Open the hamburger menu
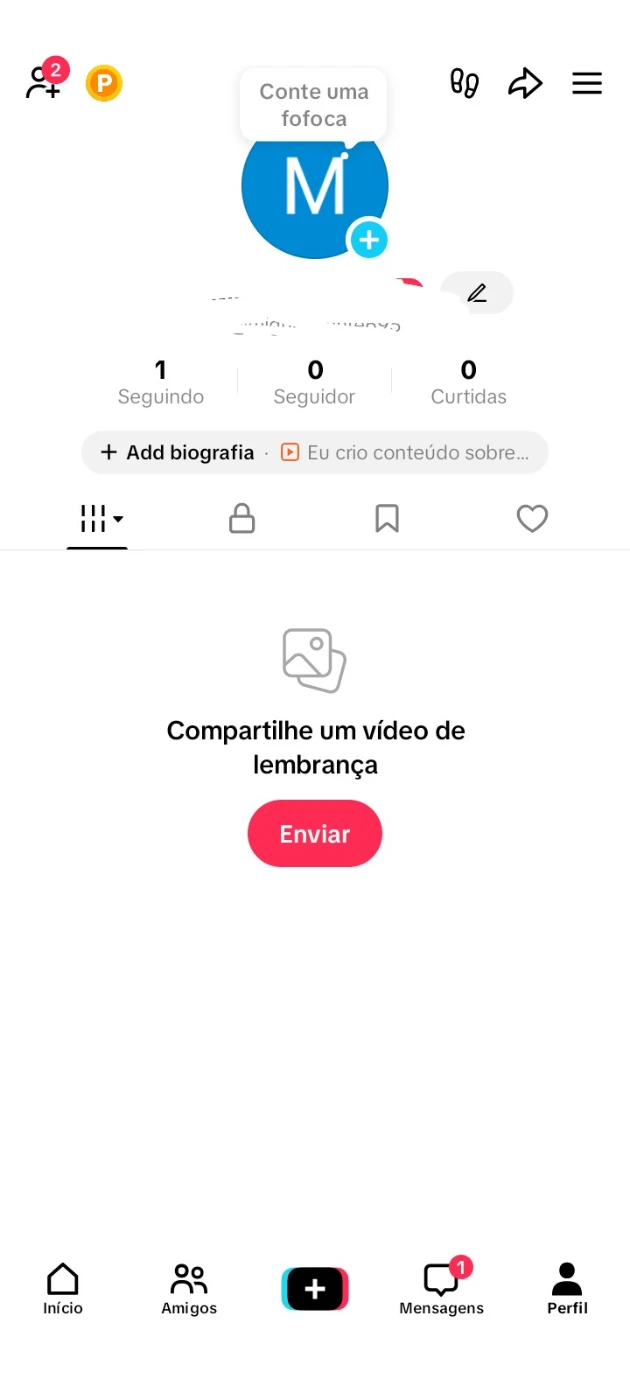Viewport: 630px width, 1400px height. (587, 83)
